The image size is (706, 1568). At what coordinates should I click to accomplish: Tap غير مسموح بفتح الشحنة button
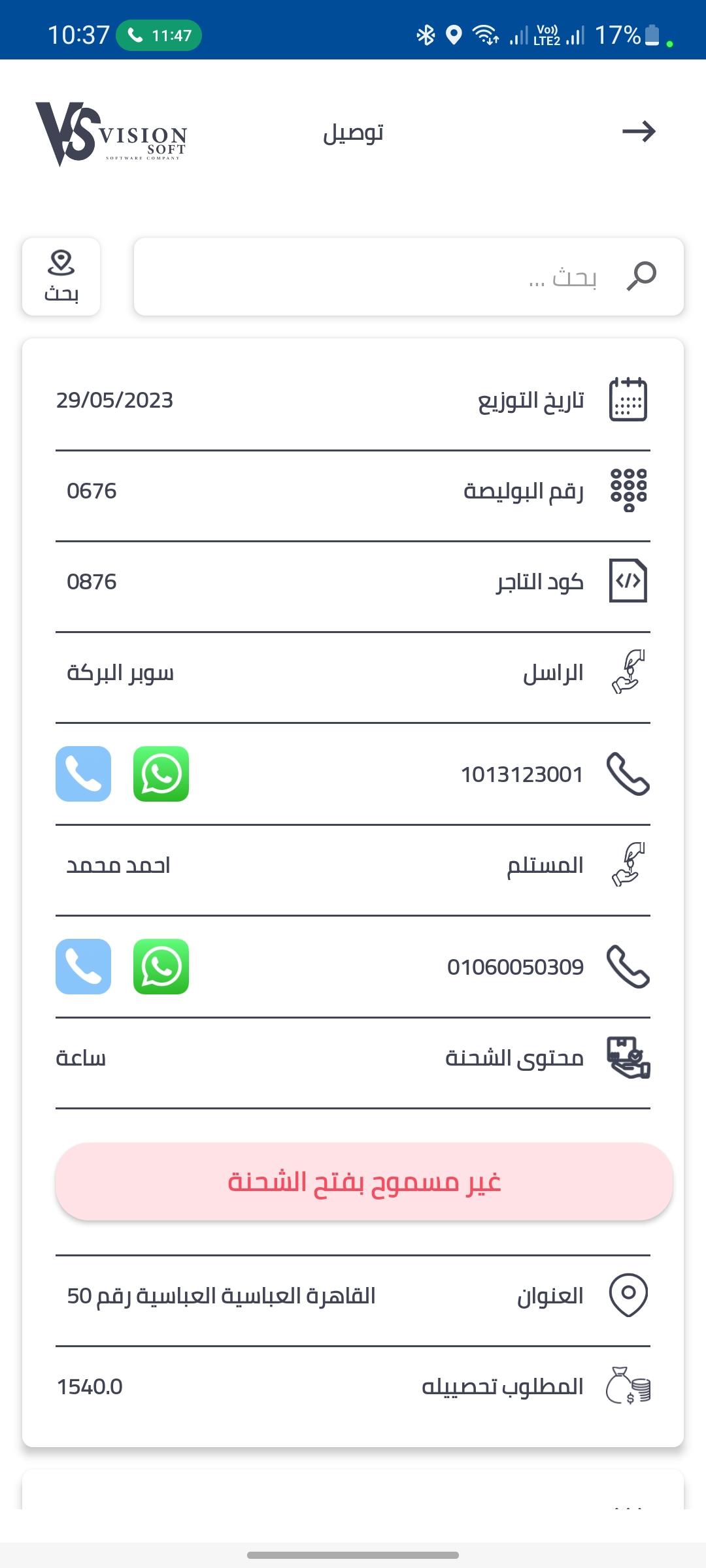(364, 1181)
